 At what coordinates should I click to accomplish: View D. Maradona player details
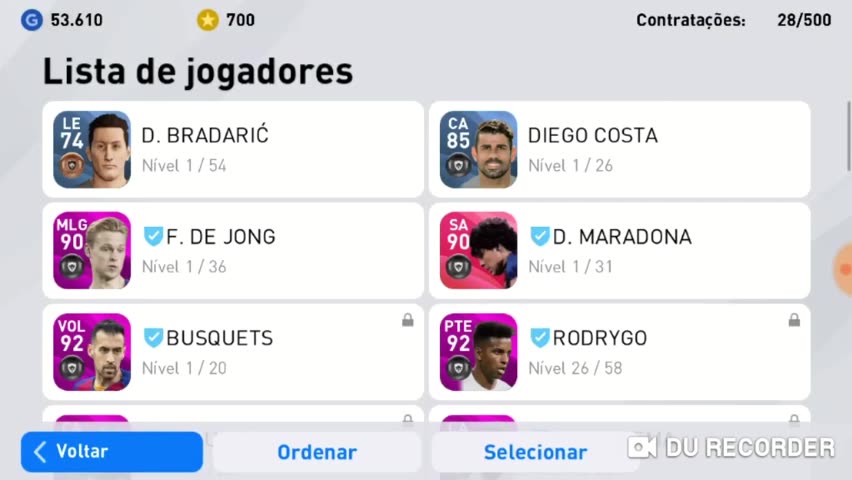tap(619, 250)
